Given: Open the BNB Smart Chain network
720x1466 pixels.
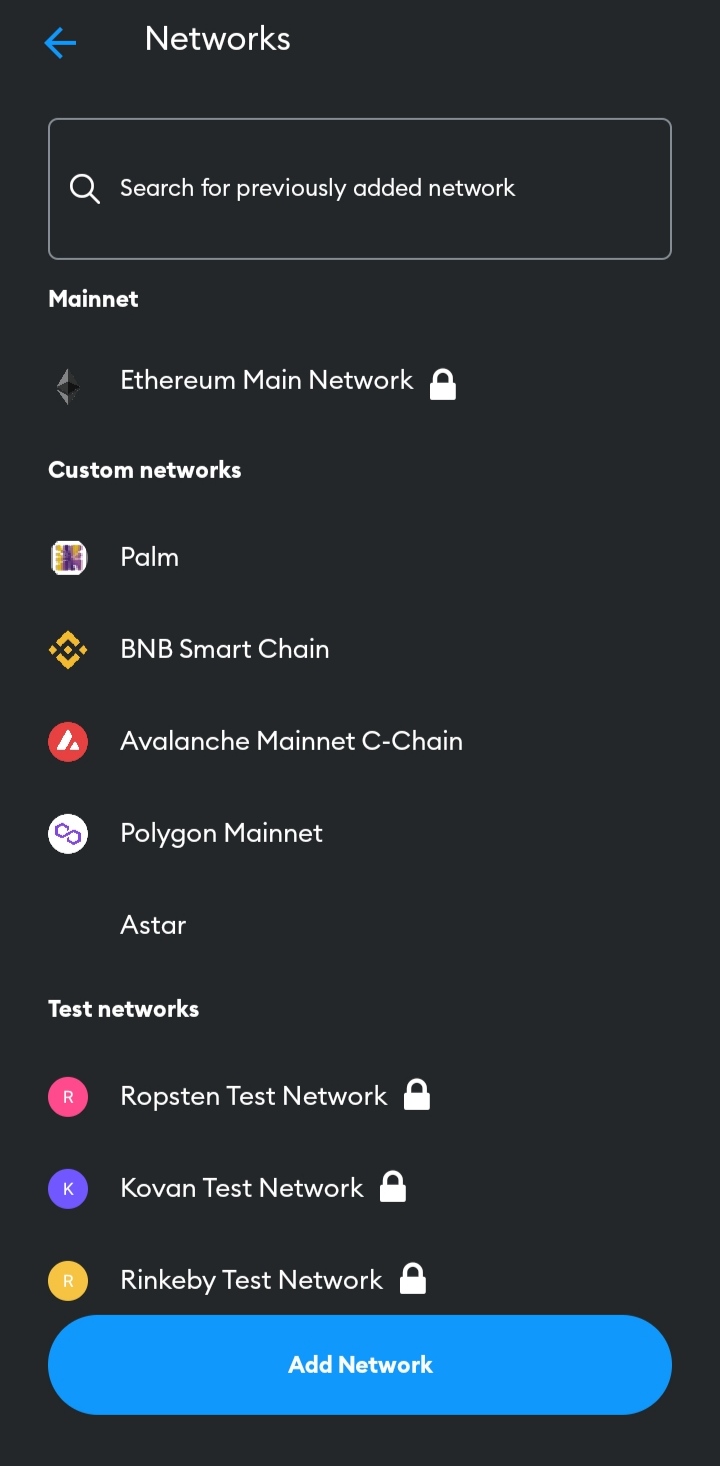Looking at the screenshot, I should [x=224, y=649].
